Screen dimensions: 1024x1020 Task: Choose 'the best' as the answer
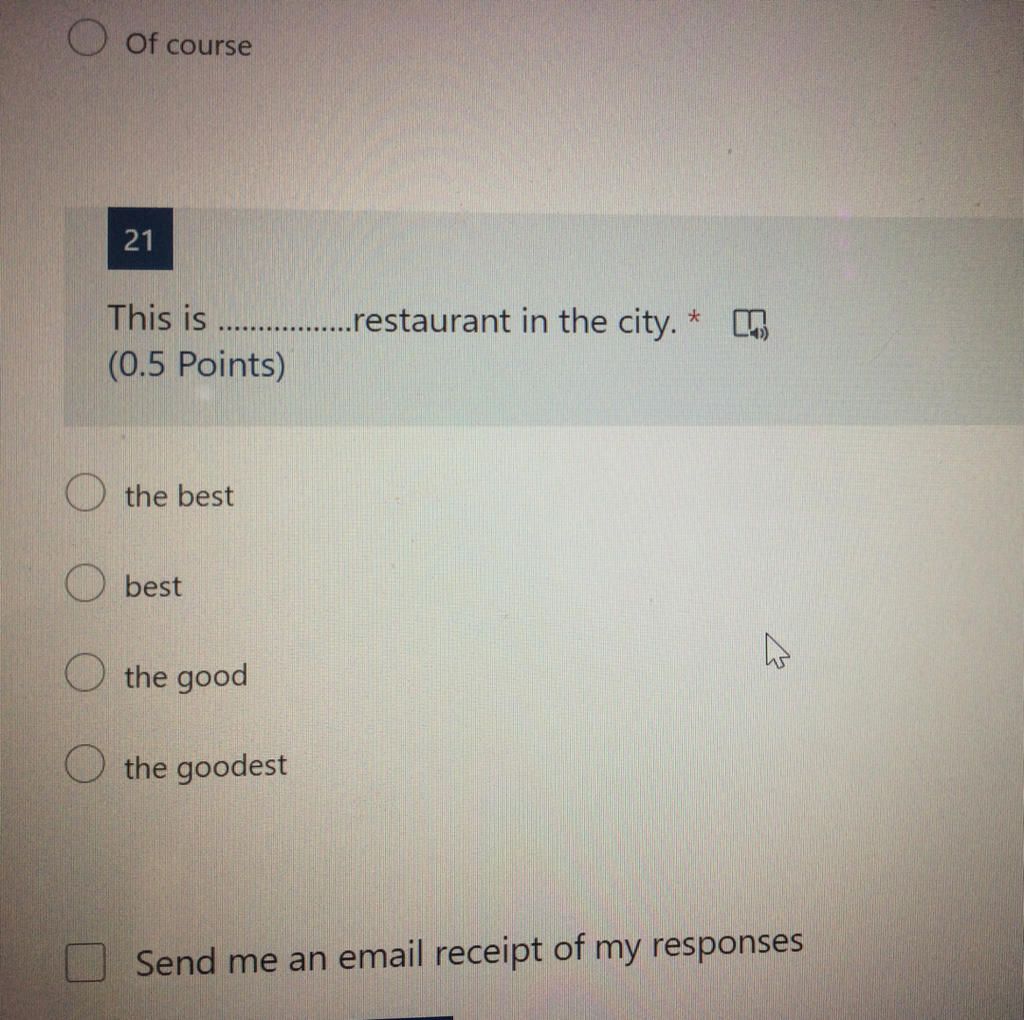[86, 494]
